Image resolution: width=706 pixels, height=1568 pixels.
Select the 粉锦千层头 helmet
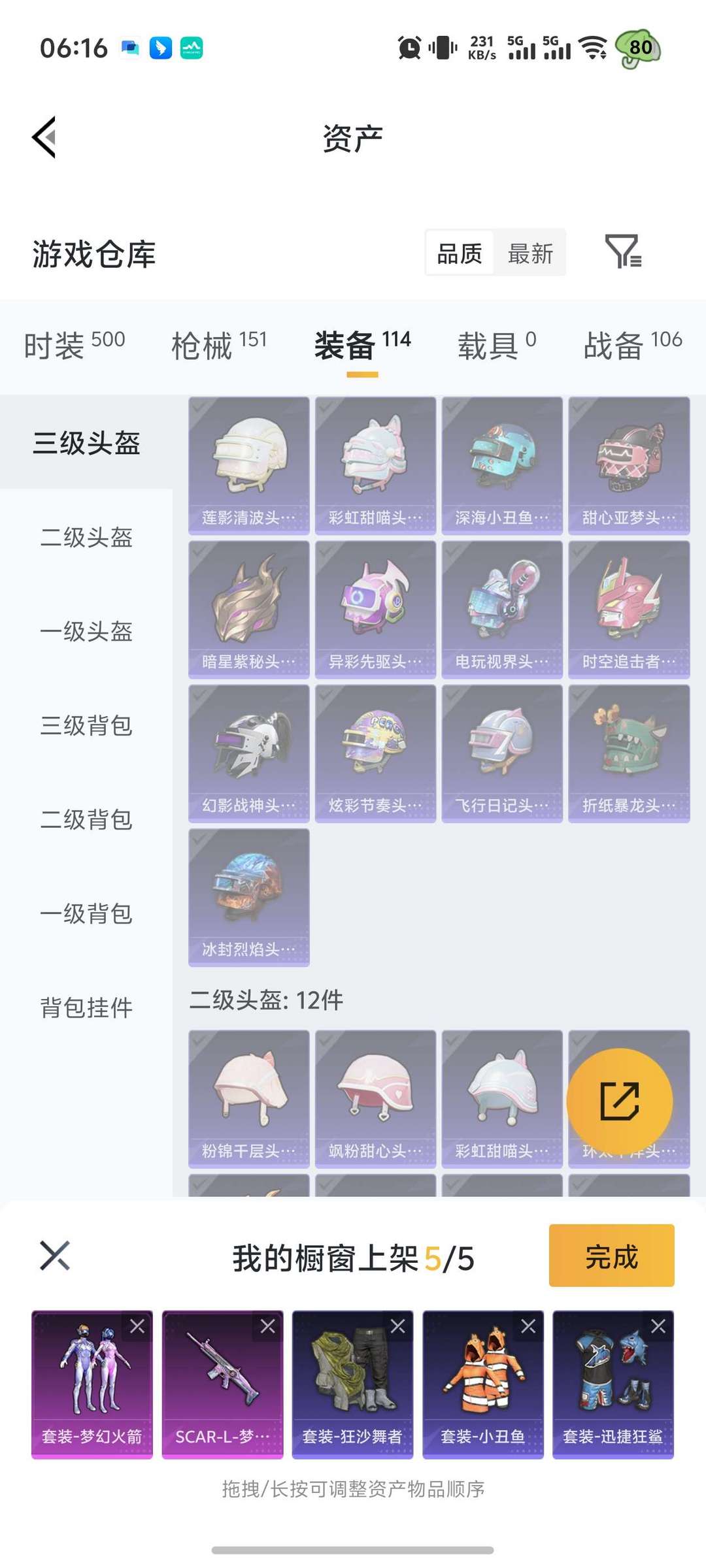[248, 1098]
